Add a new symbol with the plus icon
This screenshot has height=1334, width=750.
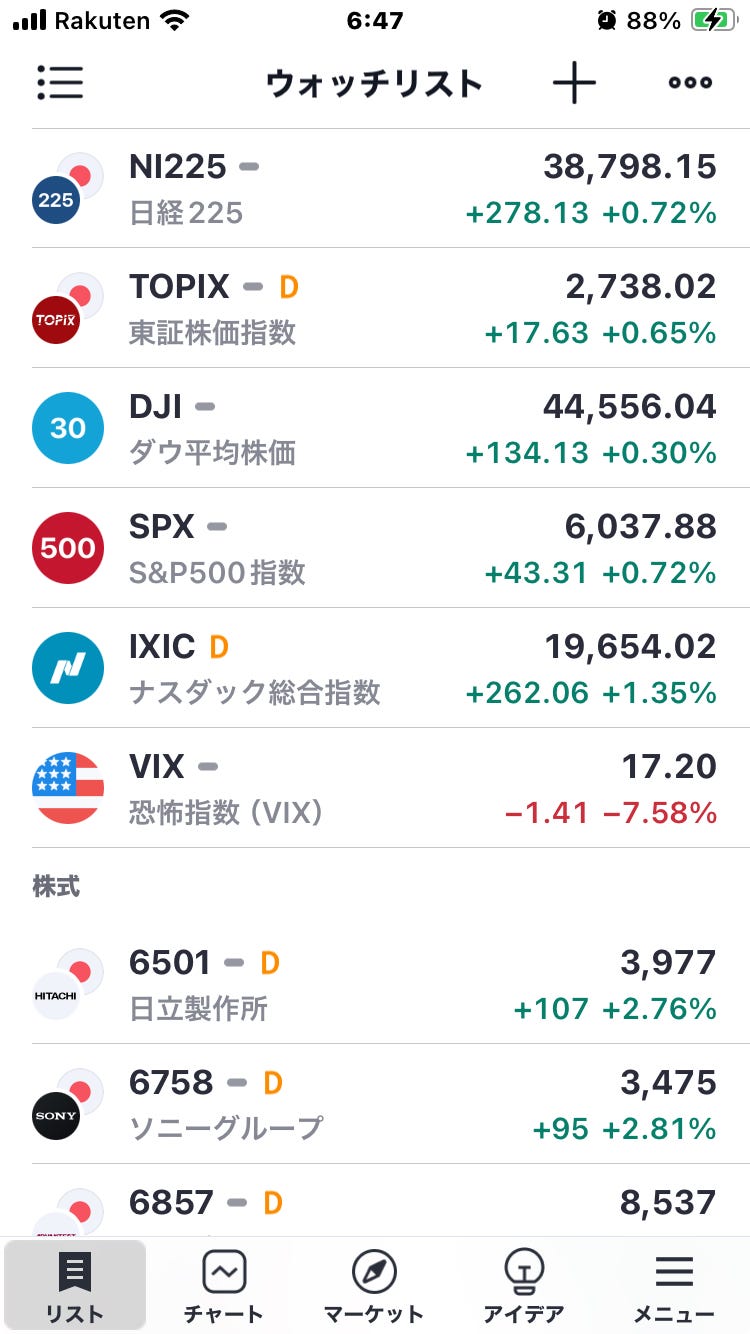pos(574,83)
